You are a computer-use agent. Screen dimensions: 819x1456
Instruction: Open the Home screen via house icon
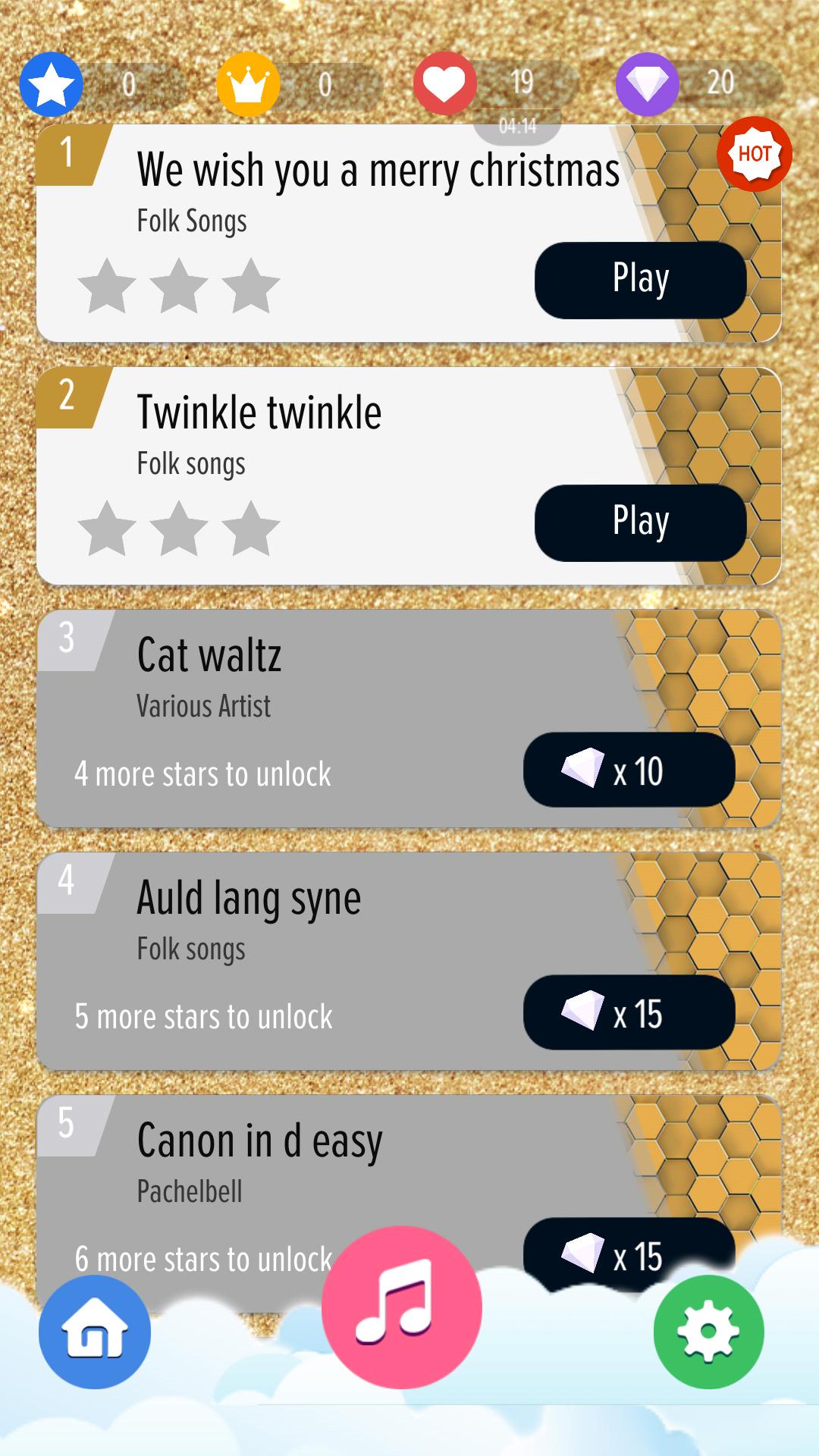point(93,1332)
